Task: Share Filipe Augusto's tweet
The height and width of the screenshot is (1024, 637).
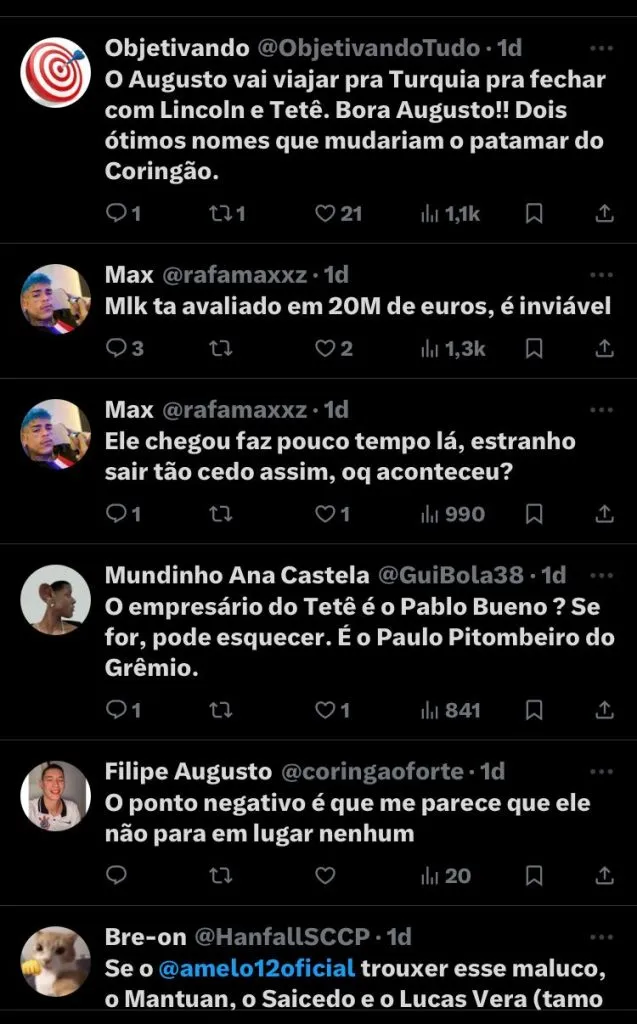Action: click(604, 875)
